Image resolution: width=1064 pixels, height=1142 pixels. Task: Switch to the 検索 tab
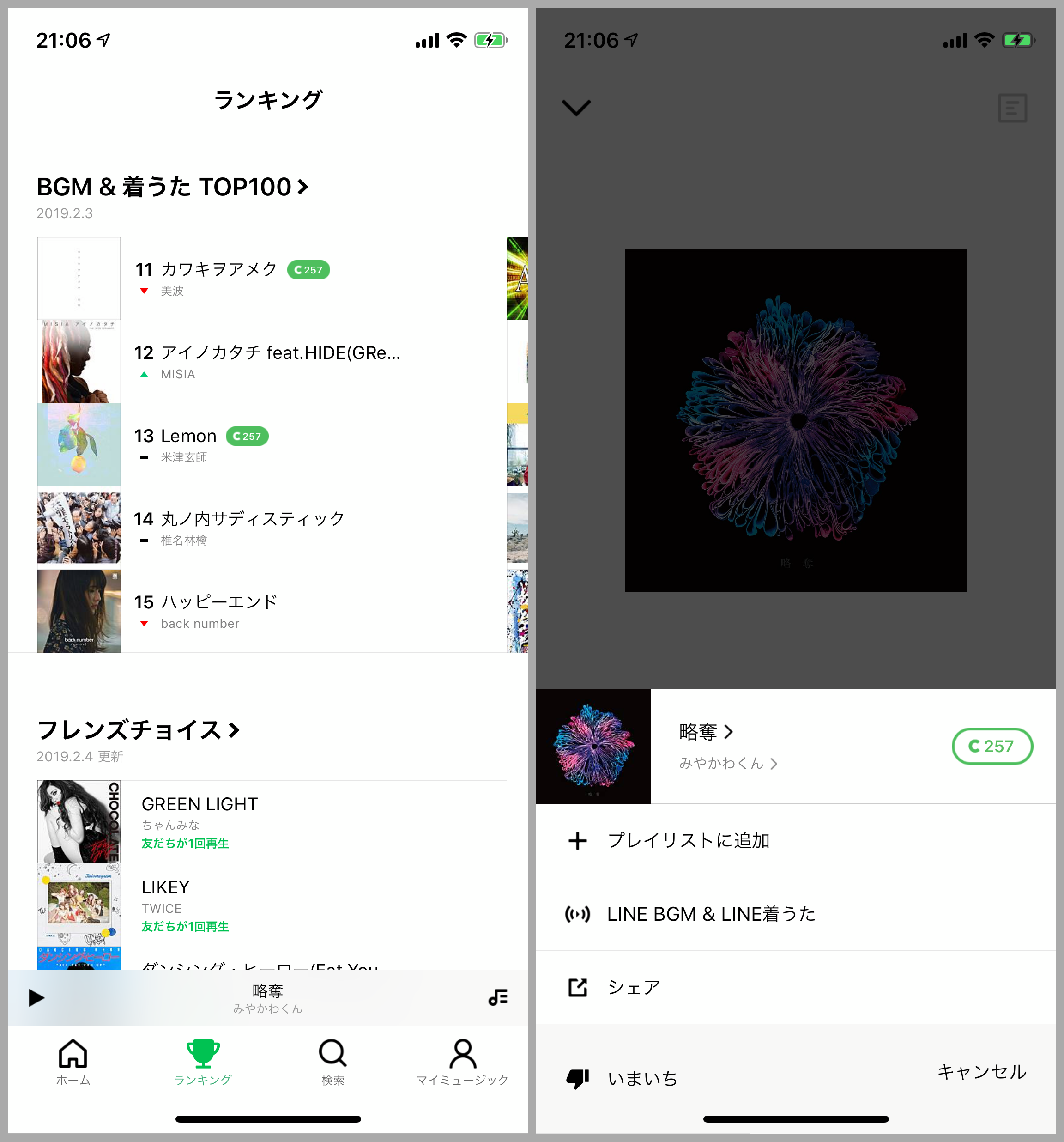332,1062
